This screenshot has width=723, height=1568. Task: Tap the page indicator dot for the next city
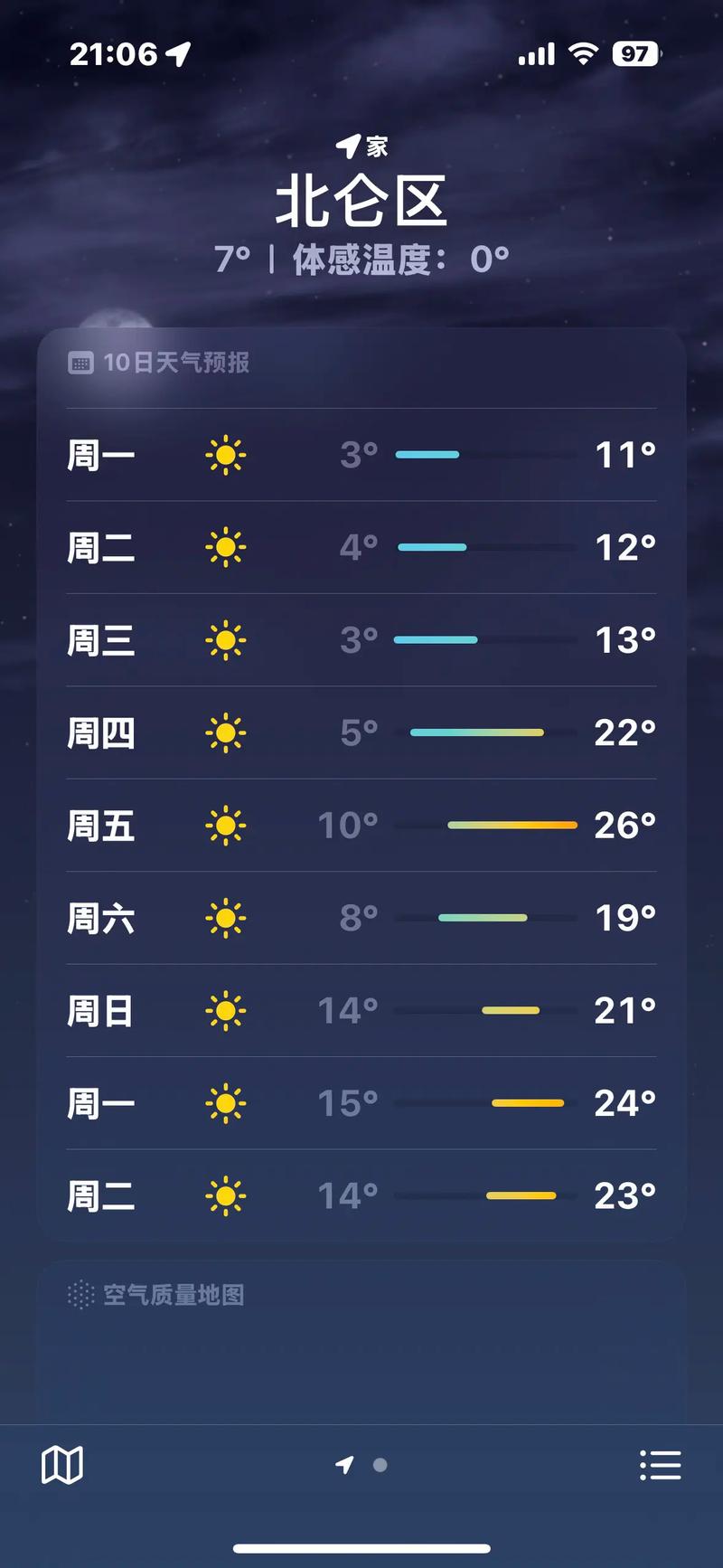click(380, 1465)
